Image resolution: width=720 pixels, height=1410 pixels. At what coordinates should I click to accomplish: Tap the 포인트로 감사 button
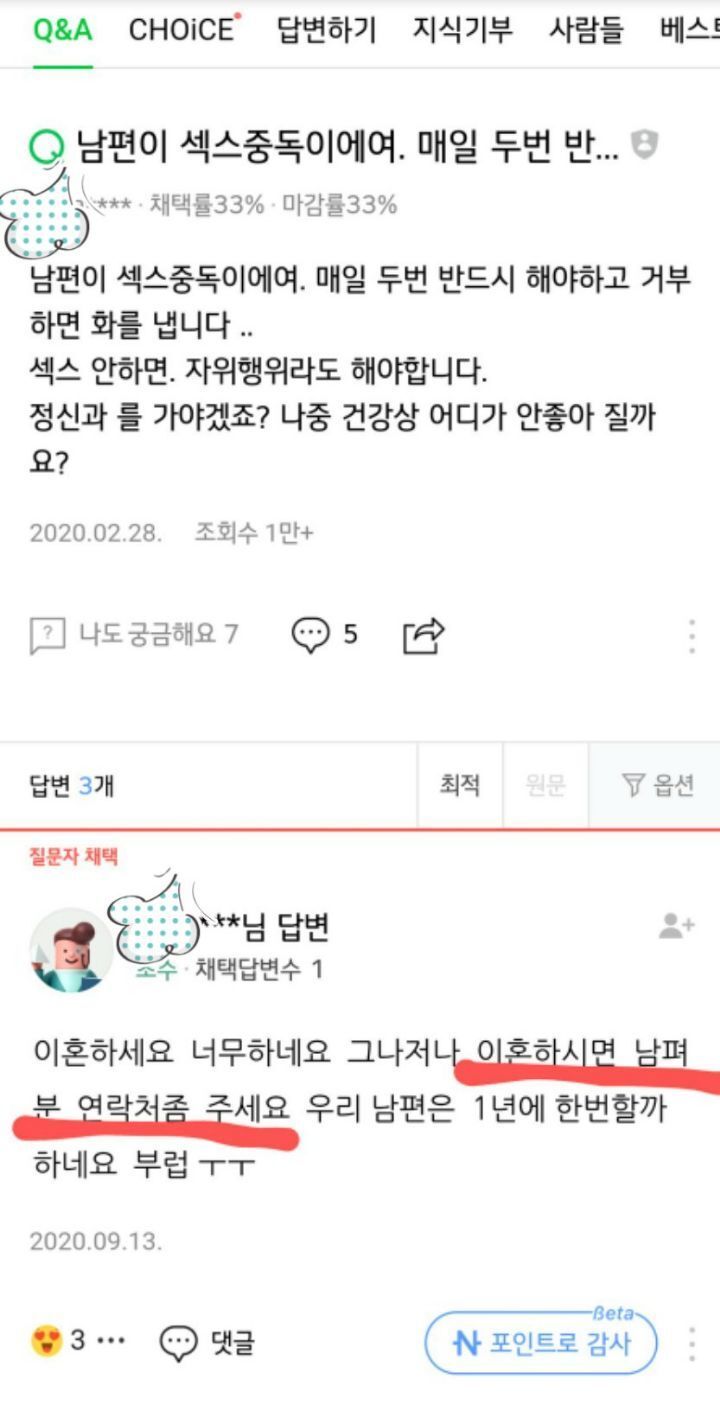pos(541,1342)
